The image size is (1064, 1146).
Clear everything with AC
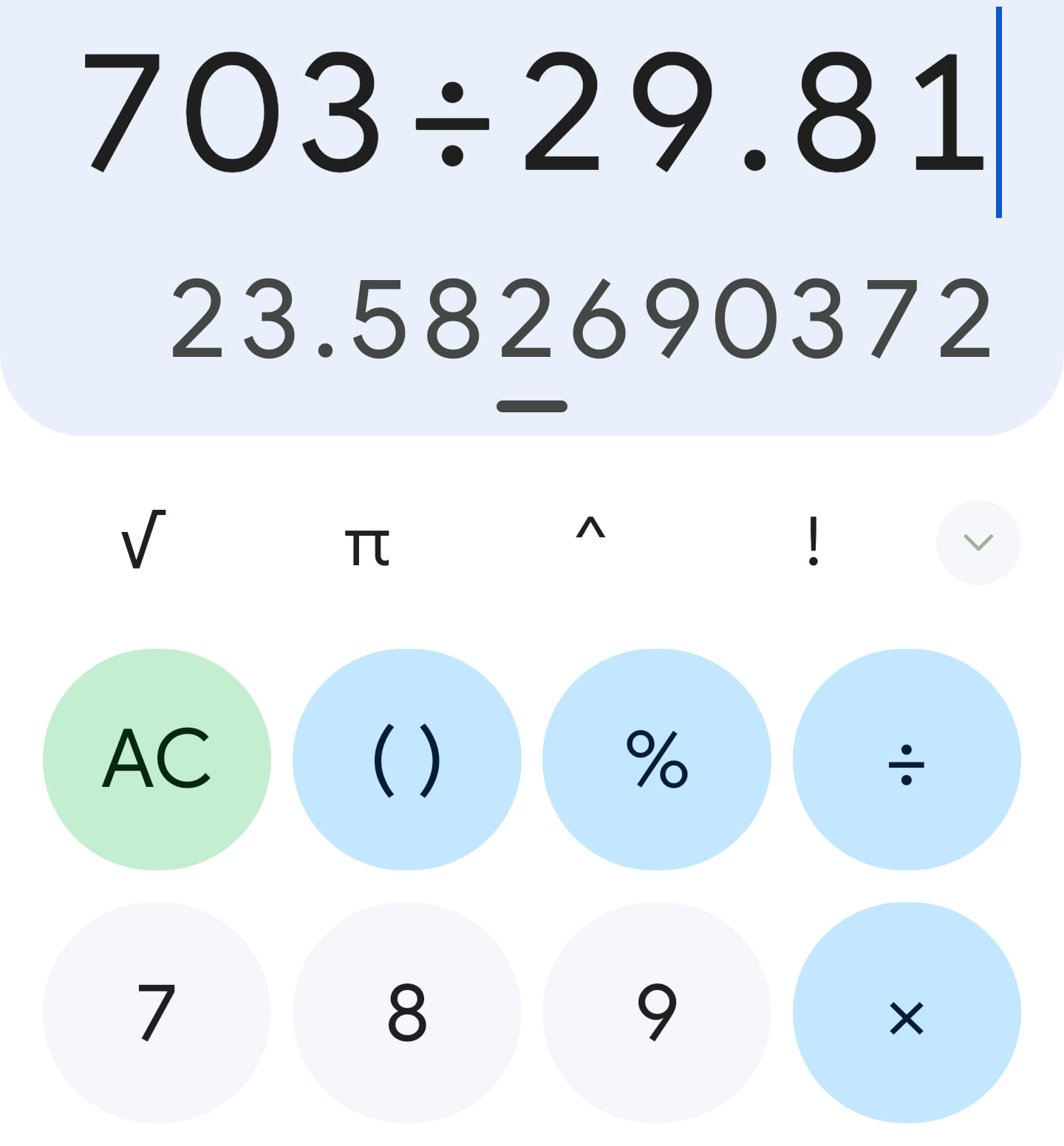(x=157, y=760)
